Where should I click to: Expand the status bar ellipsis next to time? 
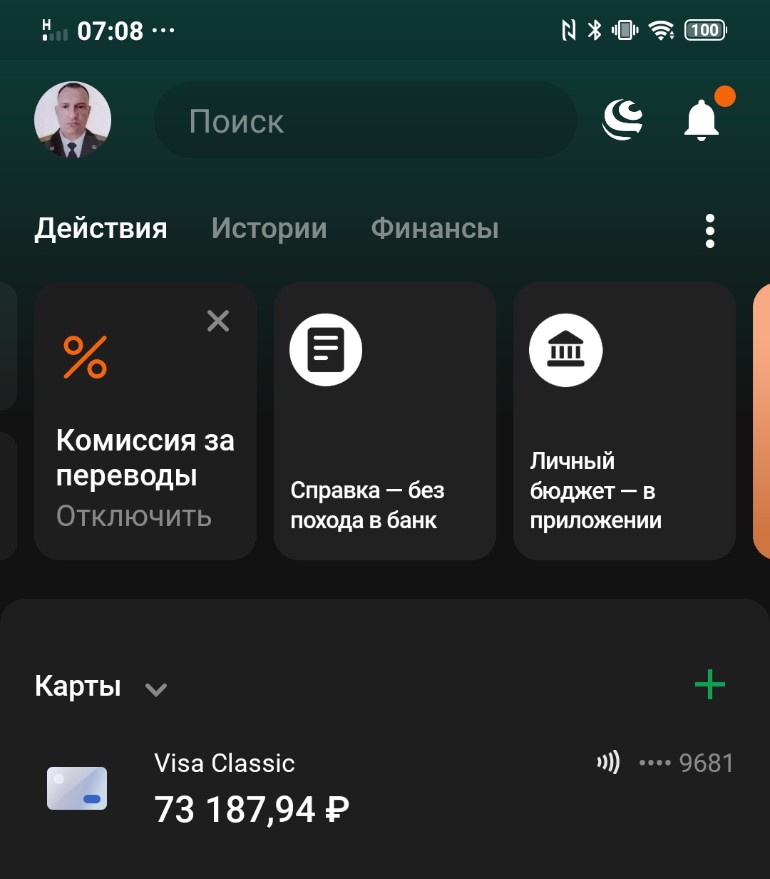click(x=163, y=29)
